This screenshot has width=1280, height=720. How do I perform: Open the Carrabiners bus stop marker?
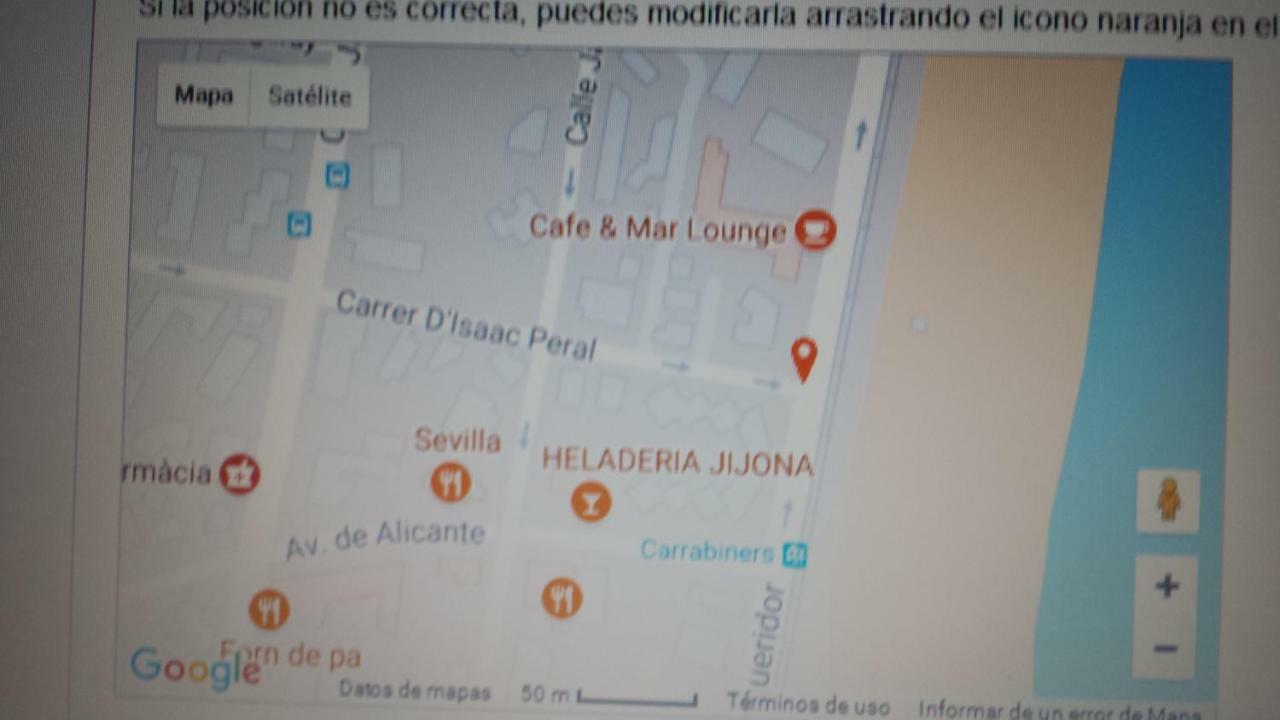click(795, 554)
